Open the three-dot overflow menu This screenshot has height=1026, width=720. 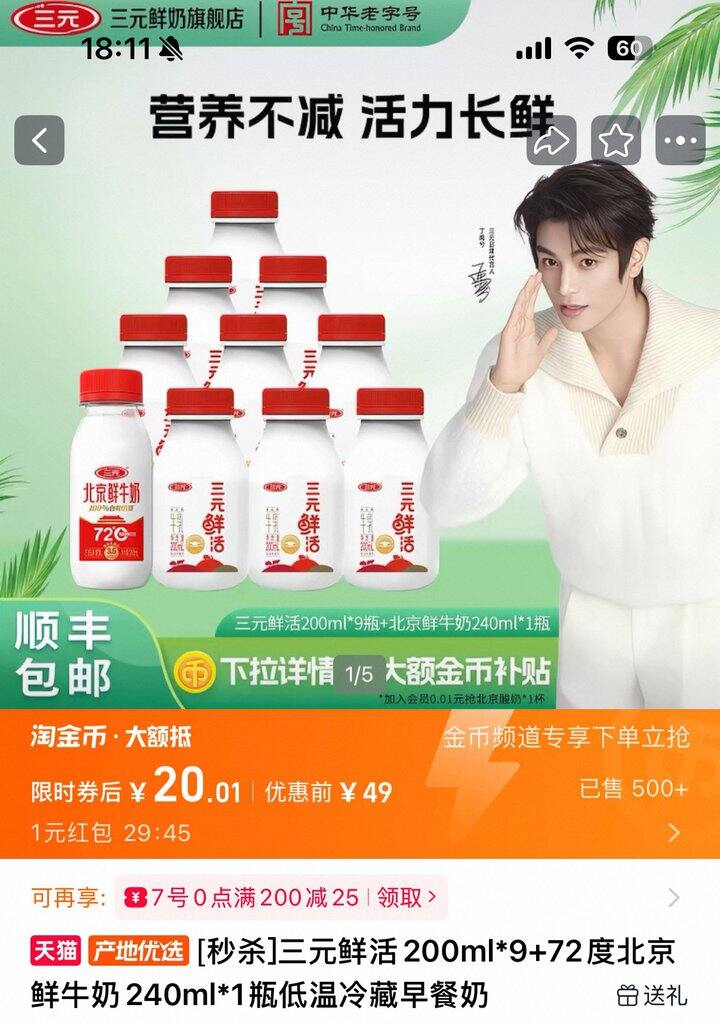coord(681,141)
